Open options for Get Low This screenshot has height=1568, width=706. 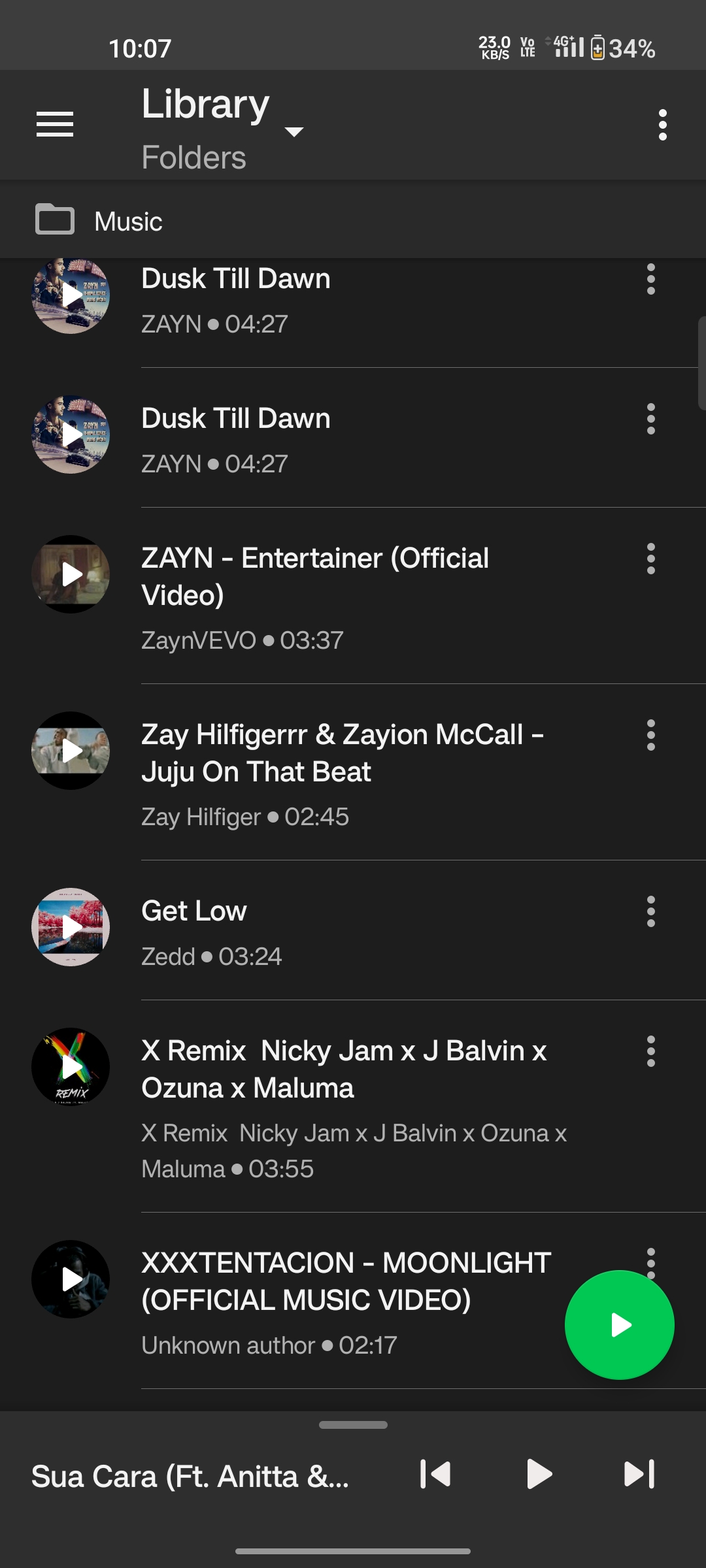coord(650,911)
